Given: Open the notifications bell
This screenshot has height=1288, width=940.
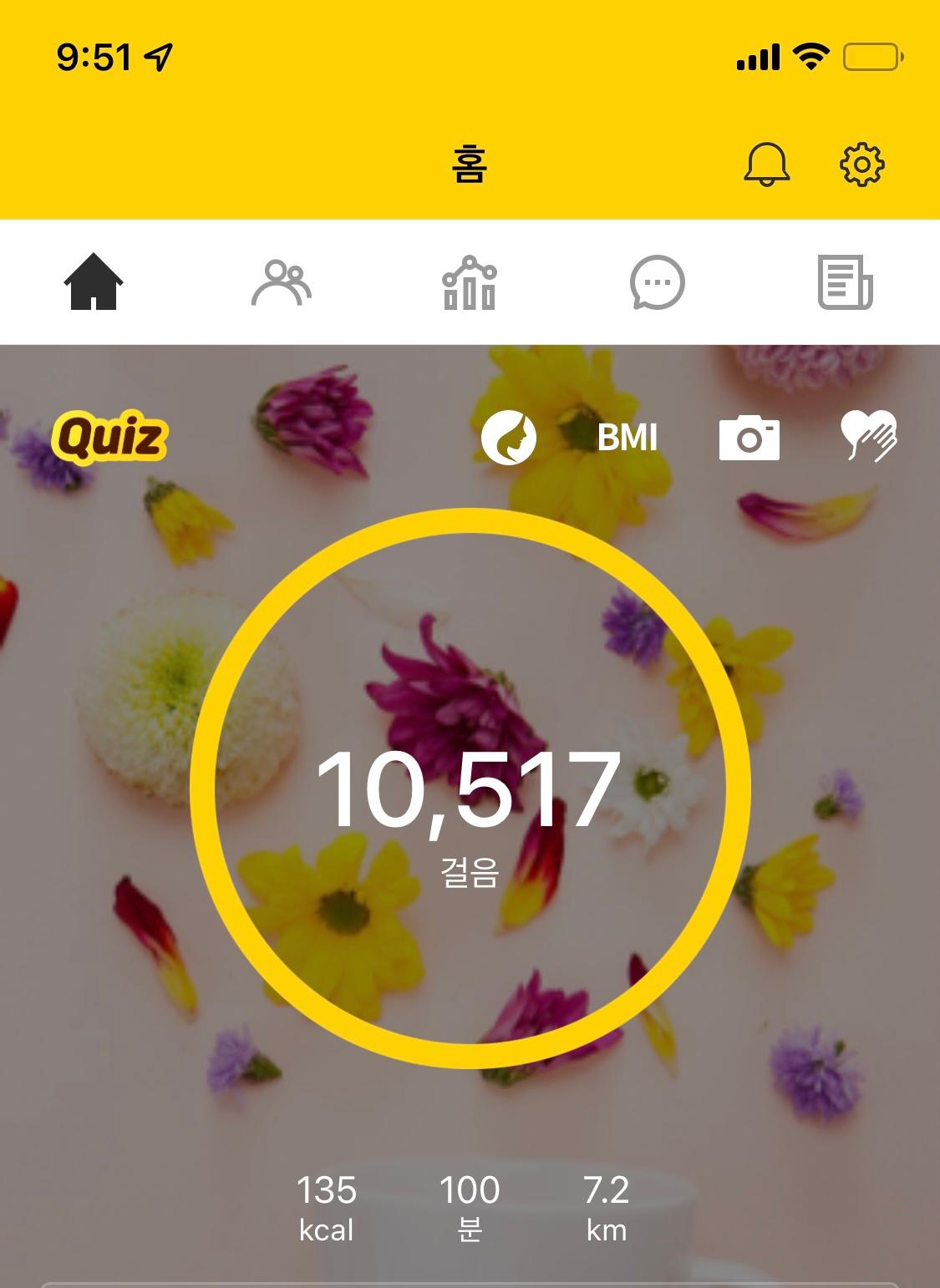Looking at the screenshot, I should coord(766,164).
